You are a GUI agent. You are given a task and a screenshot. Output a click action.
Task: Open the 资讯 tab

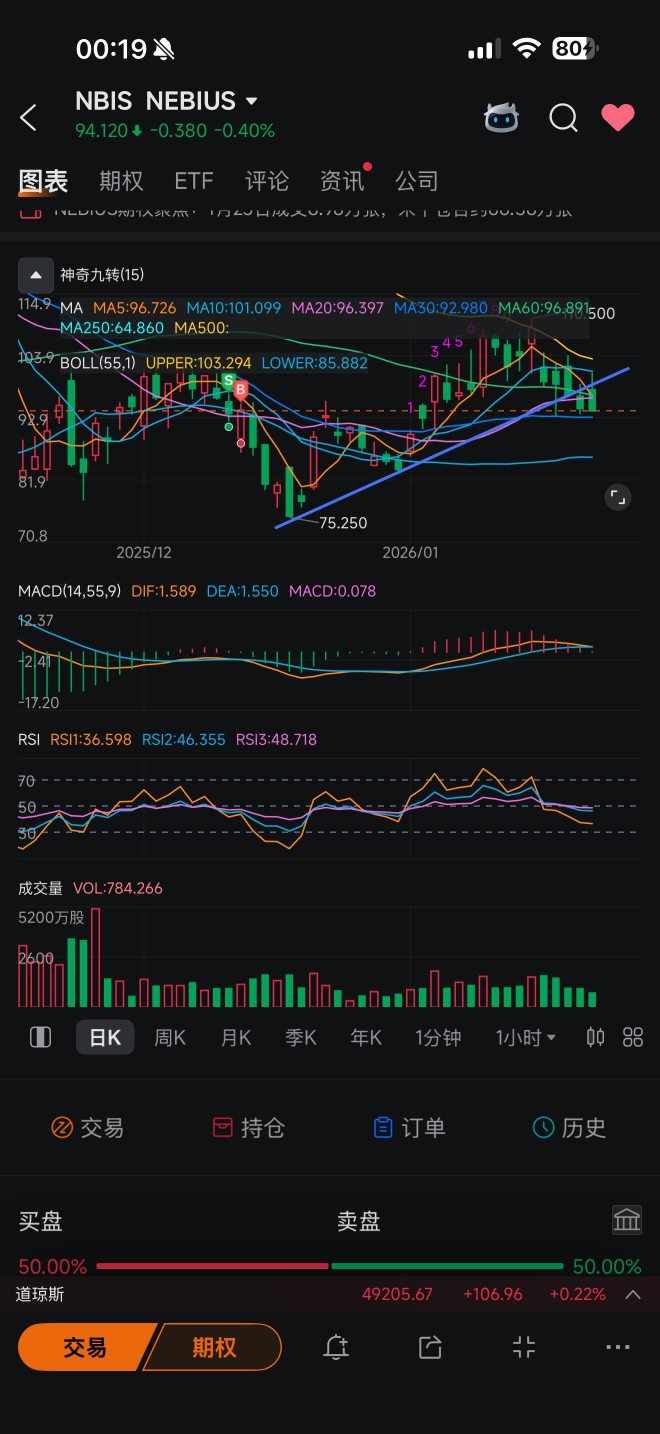pyautogui.click(x=342, y=181)
